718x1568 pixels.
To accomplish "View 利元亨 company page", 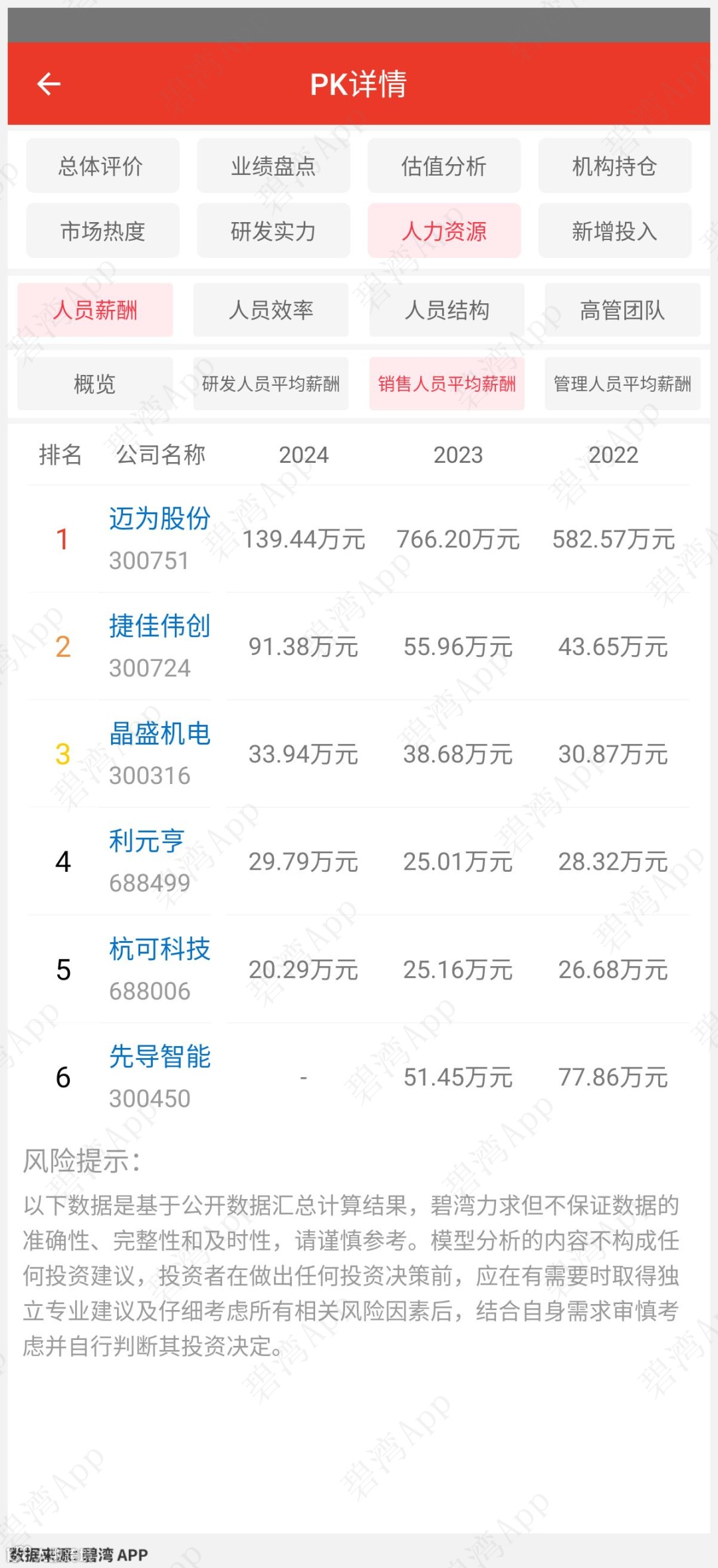I will pos(146,842).
